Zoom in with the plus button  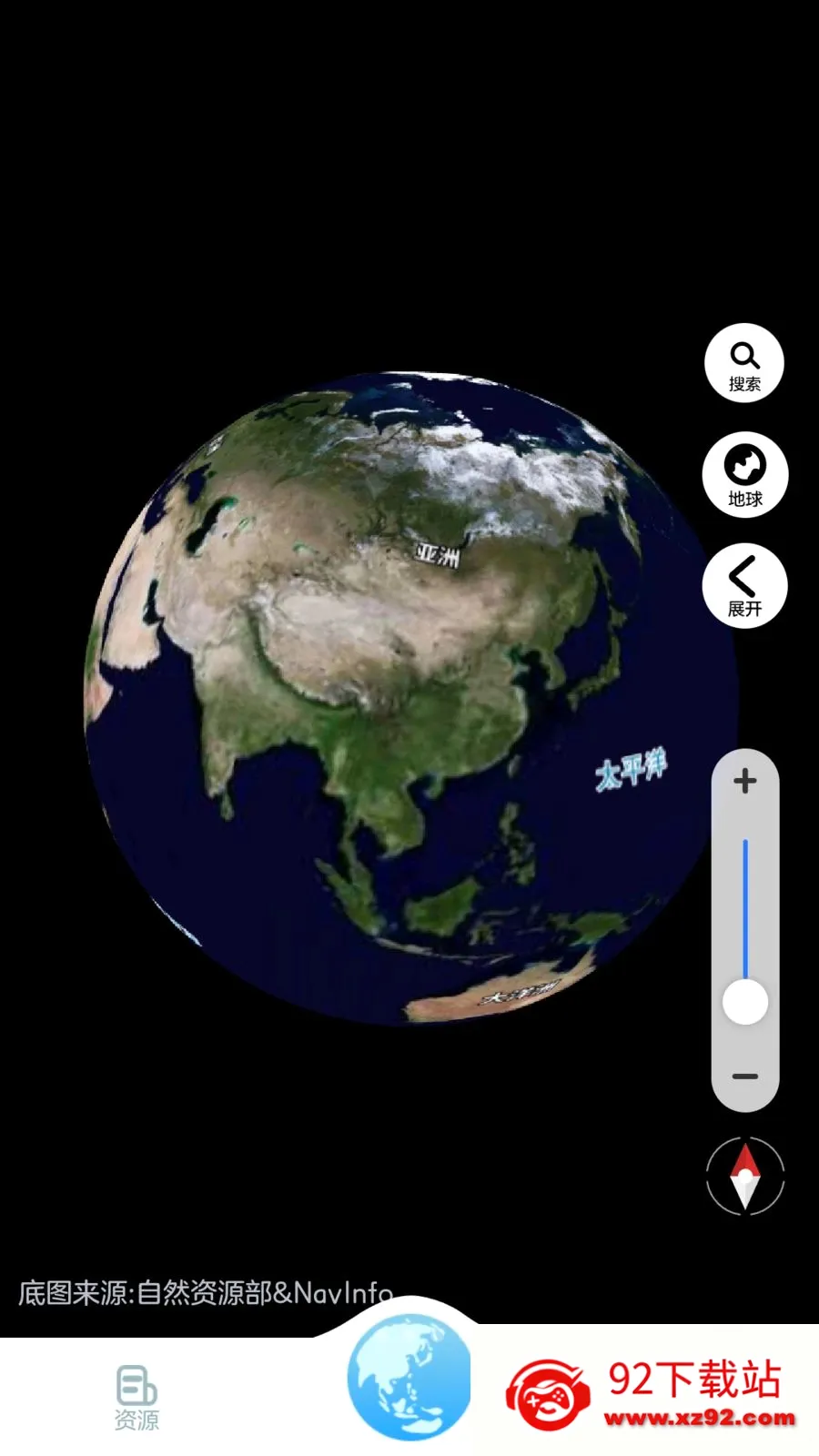pos(745,781)
